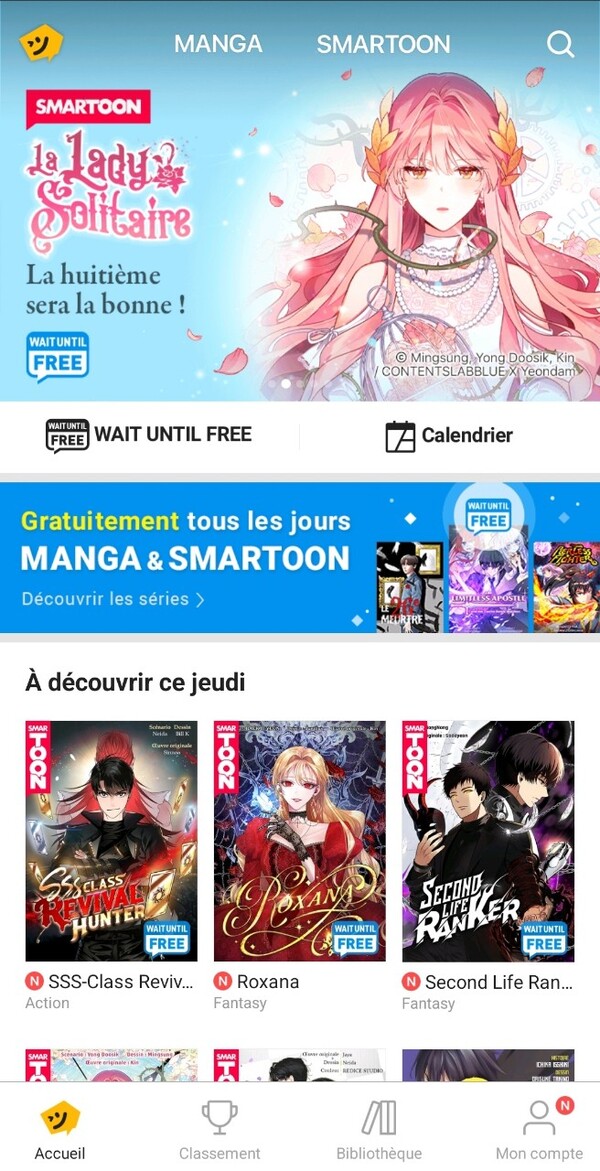The width and height of the screenshot is (600, 1171).
Task: Tap the yellow app logo
Action: click(x=41, y=43)
